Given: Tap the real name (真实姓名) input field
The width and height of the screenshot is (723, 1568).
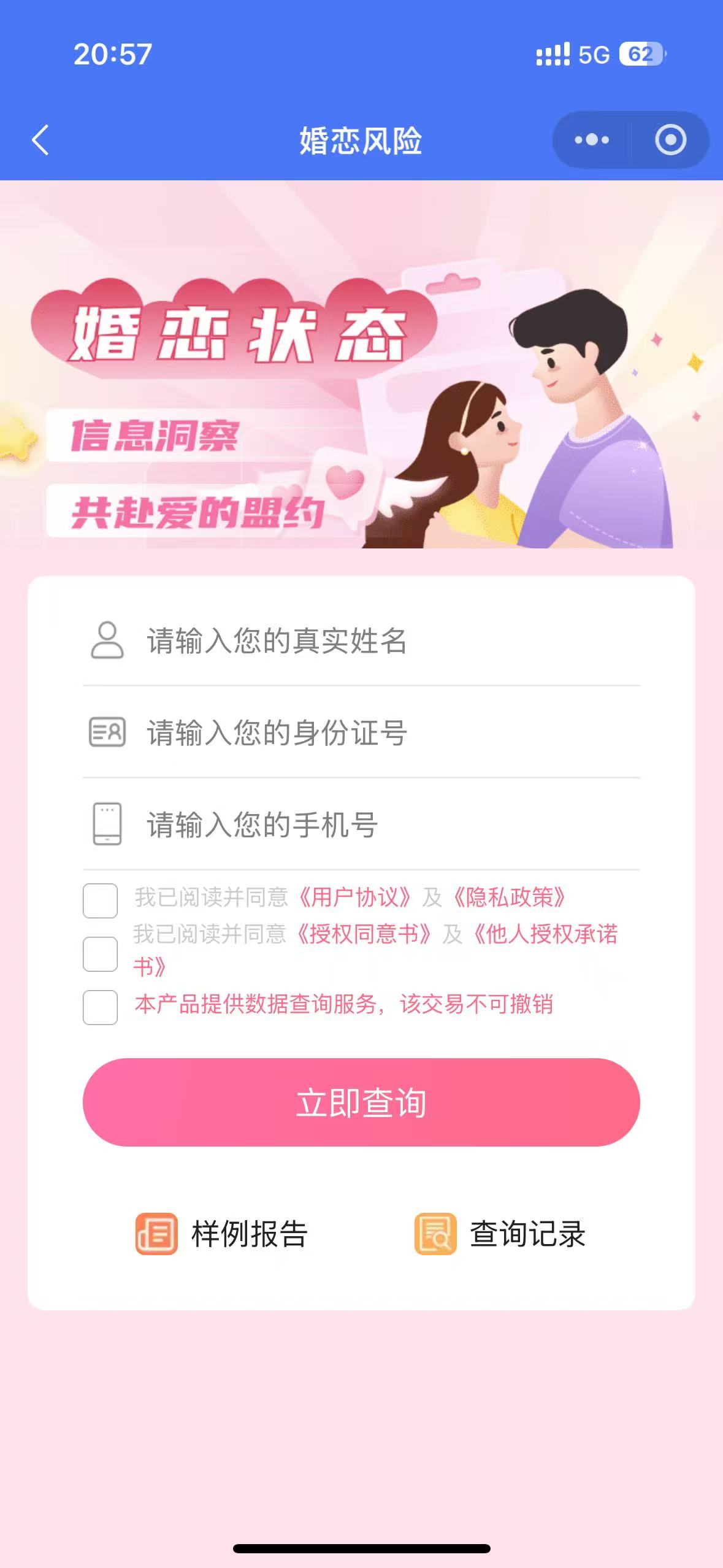Looking at the screenshot, I should tap(380, 641).
